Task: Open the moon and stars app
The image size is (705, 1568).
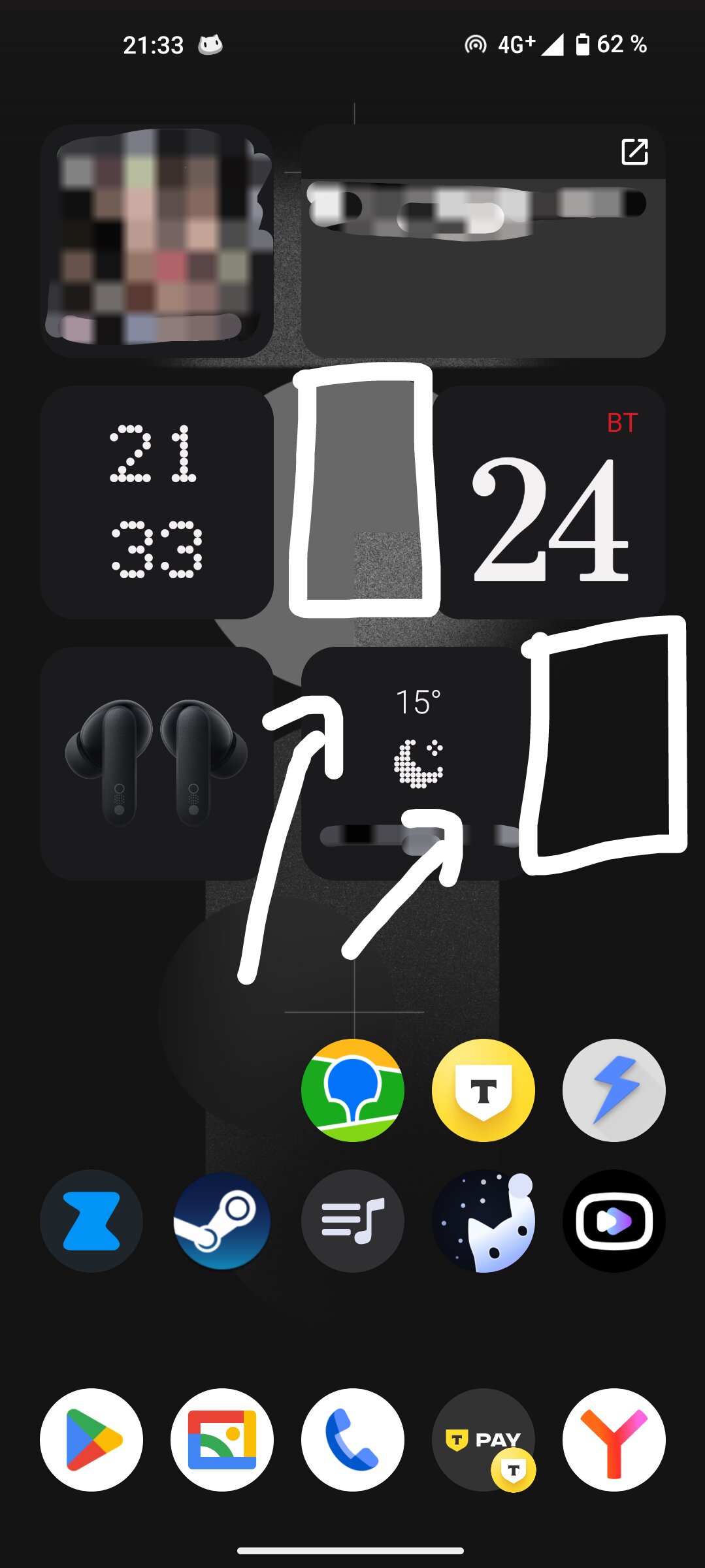Action: click(x=484, y=1221)
